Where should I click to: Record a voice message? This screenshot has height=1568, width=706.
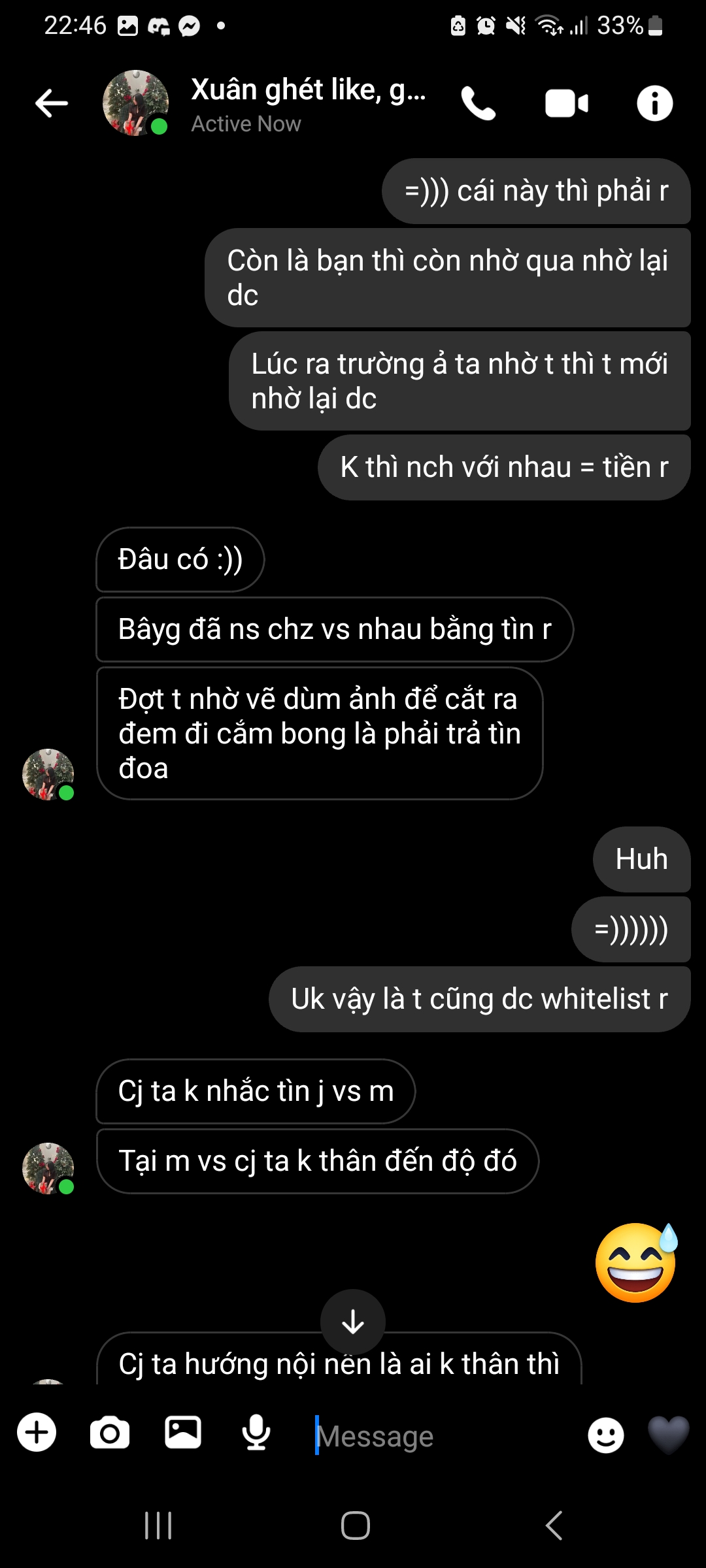pyautogui.click(x=256, y=1433)
